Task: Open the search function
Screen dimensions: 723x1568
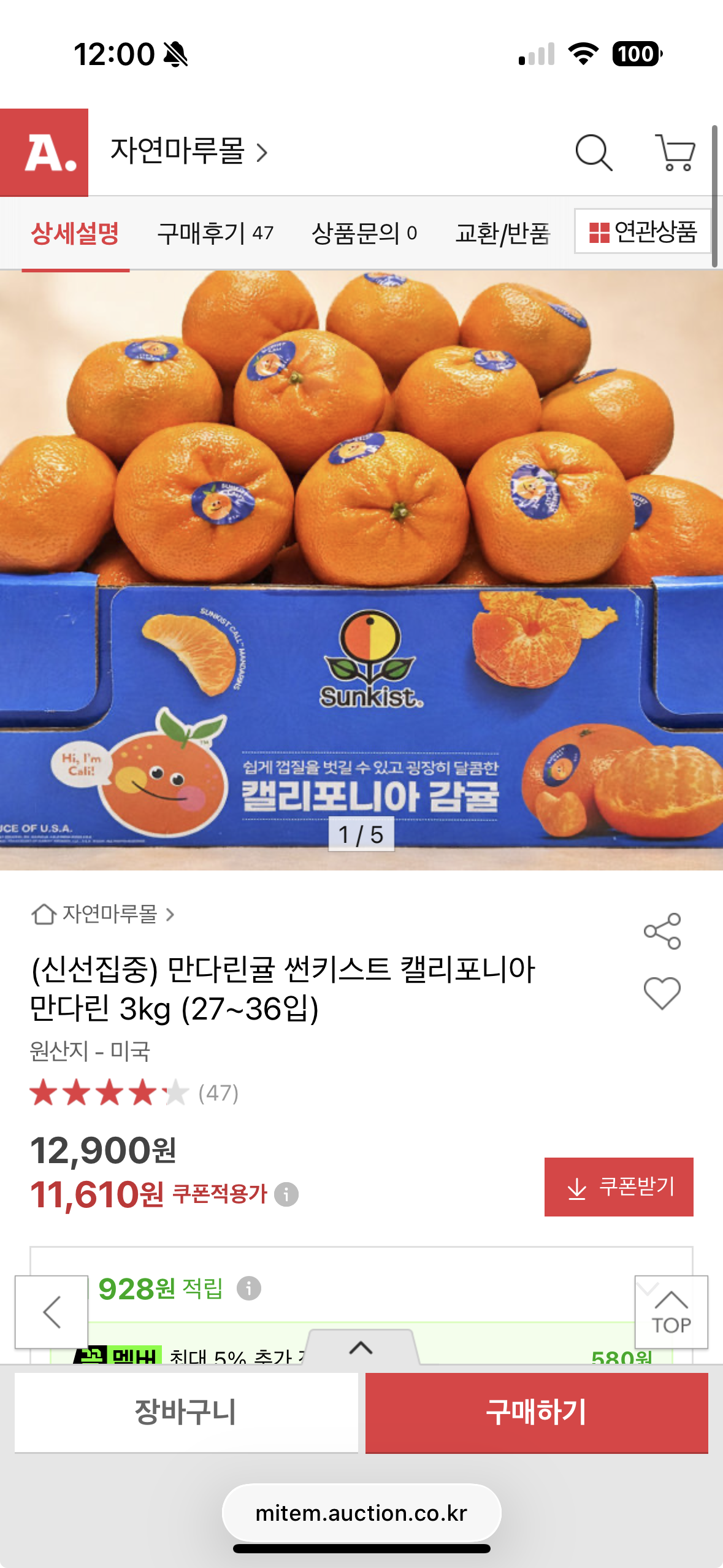Action: (x=594, y=153)
